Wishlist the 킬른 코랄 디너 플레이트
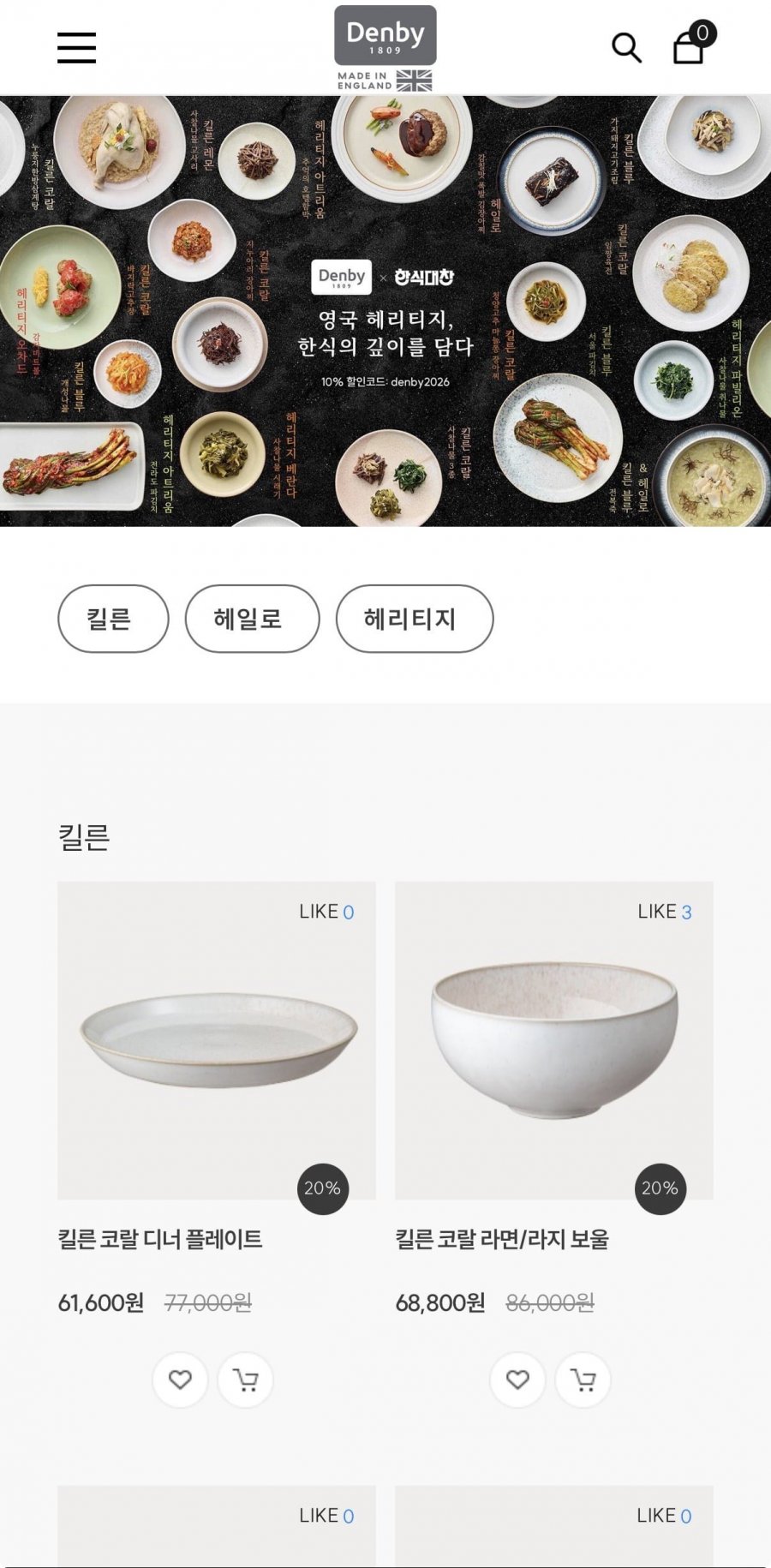Image resolution: width=771 pixels, height=1568 pixels. tap(180, 1379)
